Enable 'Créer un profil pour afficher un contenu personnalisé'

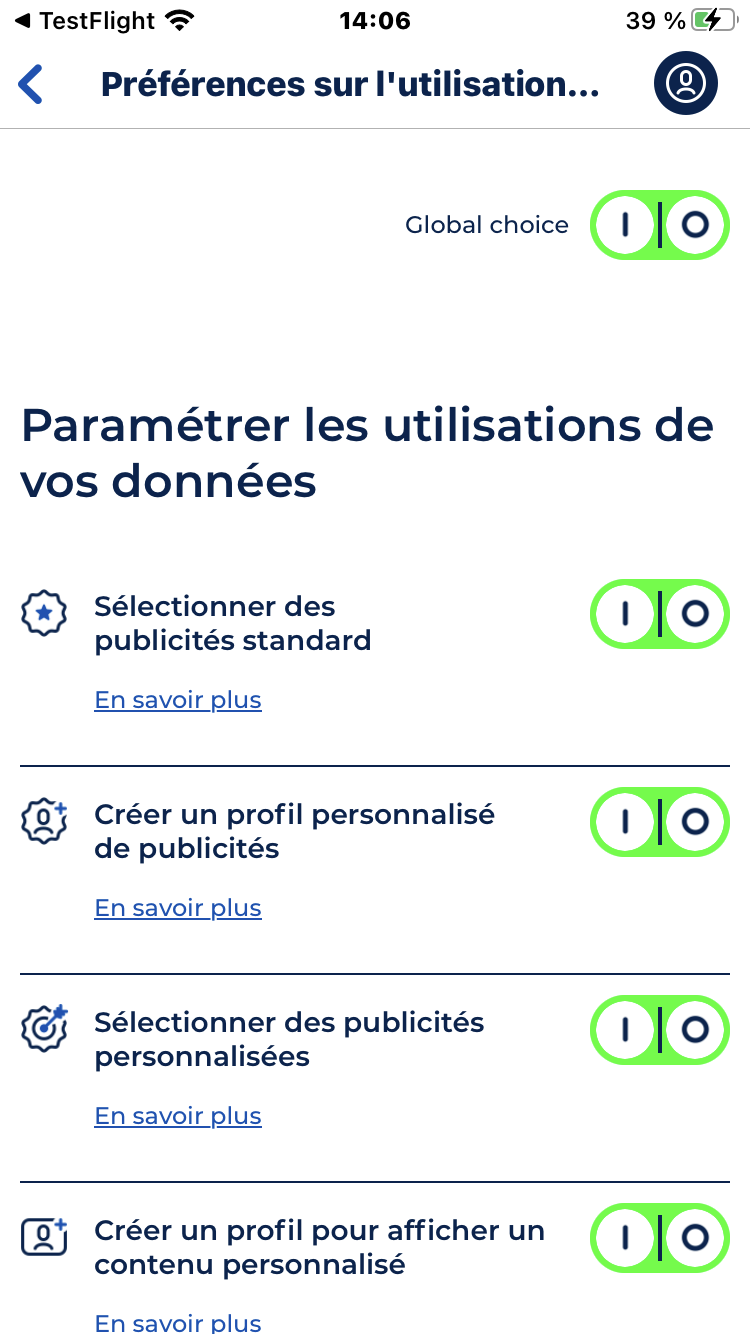(625, 1238)
